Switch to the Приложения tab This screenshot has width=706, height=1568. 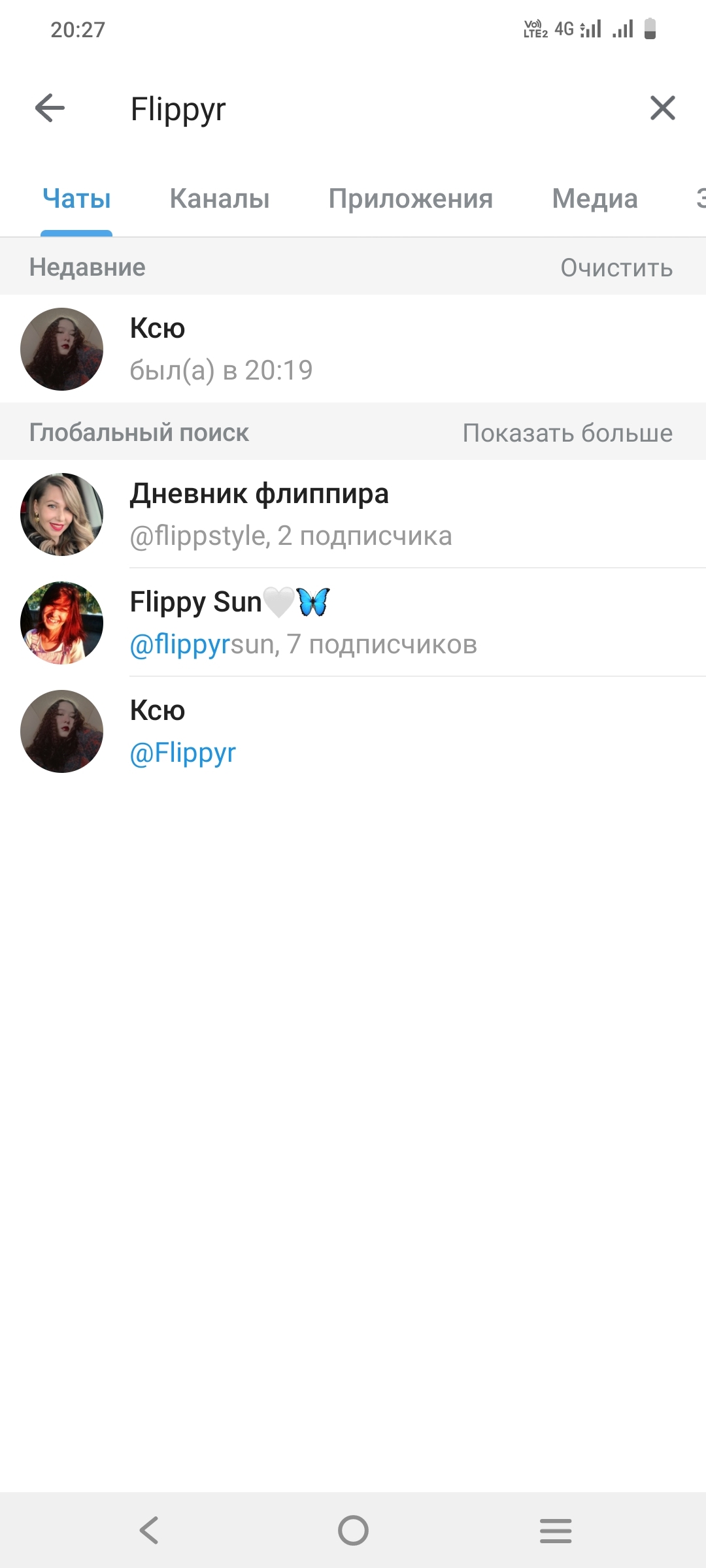tap(411, 199)
